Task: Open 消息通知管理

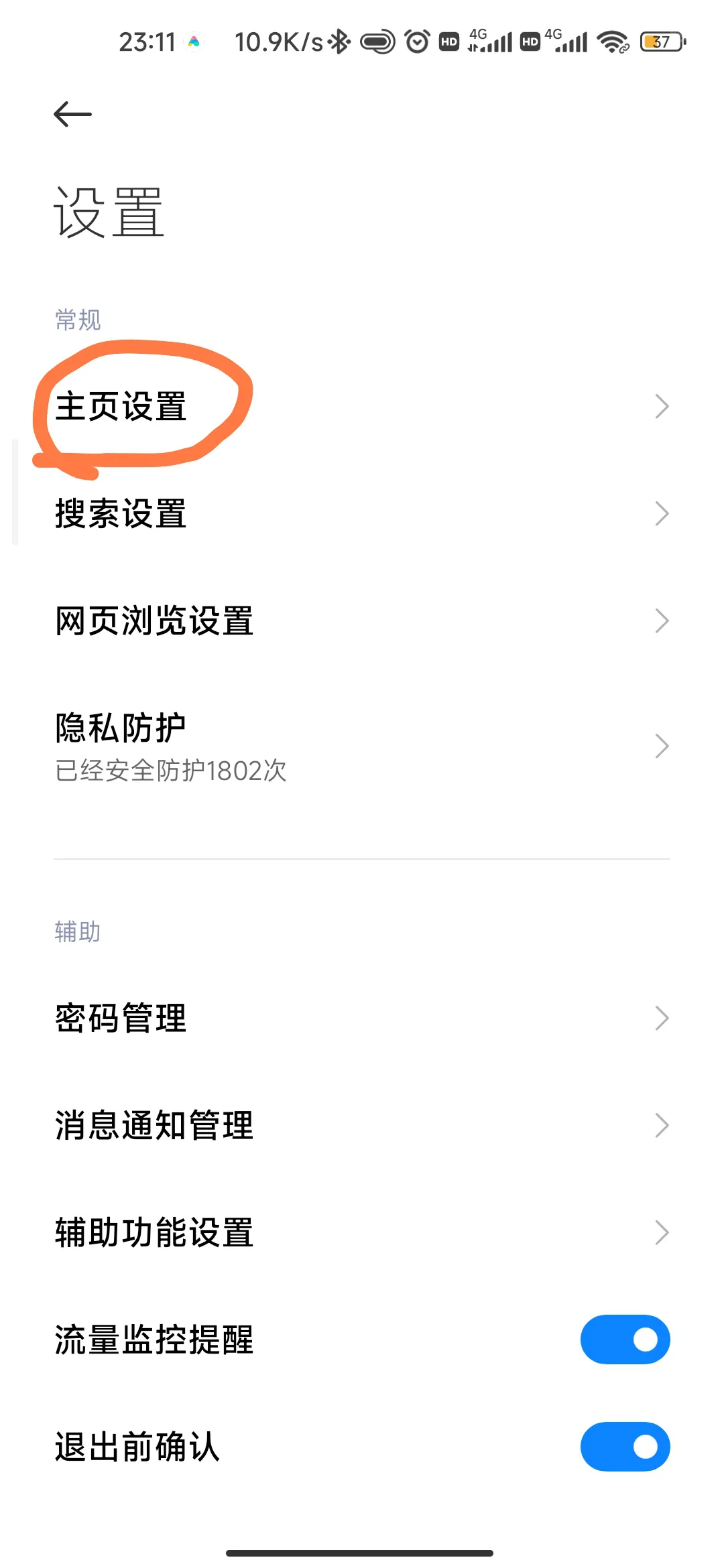Action: 362,1126
